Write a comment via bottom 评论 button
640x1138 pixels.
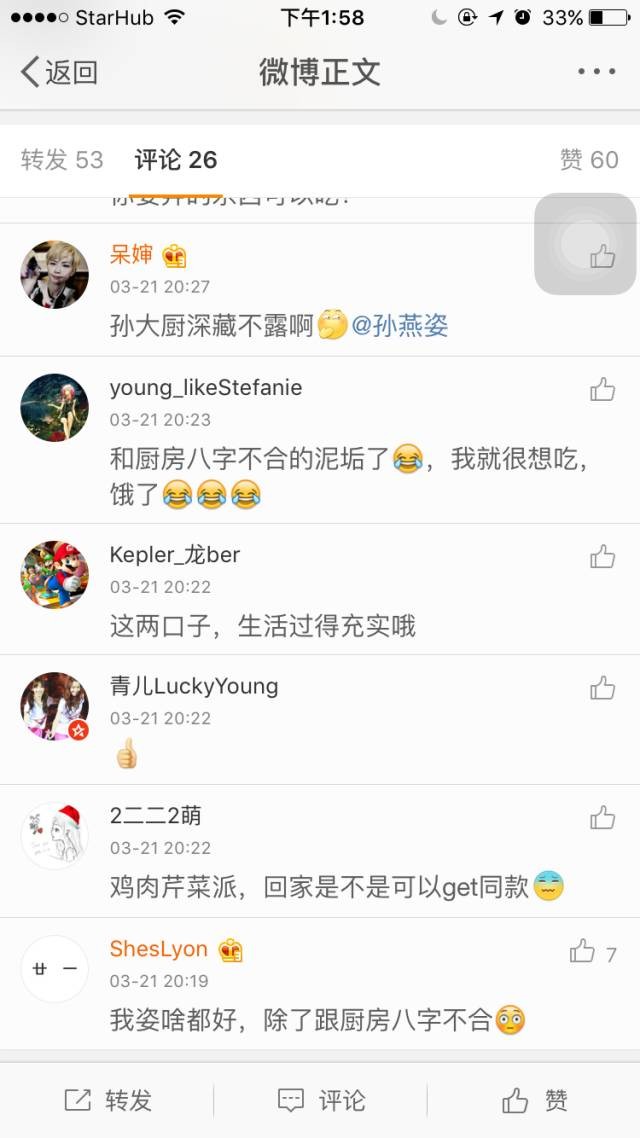[320, 1100]
